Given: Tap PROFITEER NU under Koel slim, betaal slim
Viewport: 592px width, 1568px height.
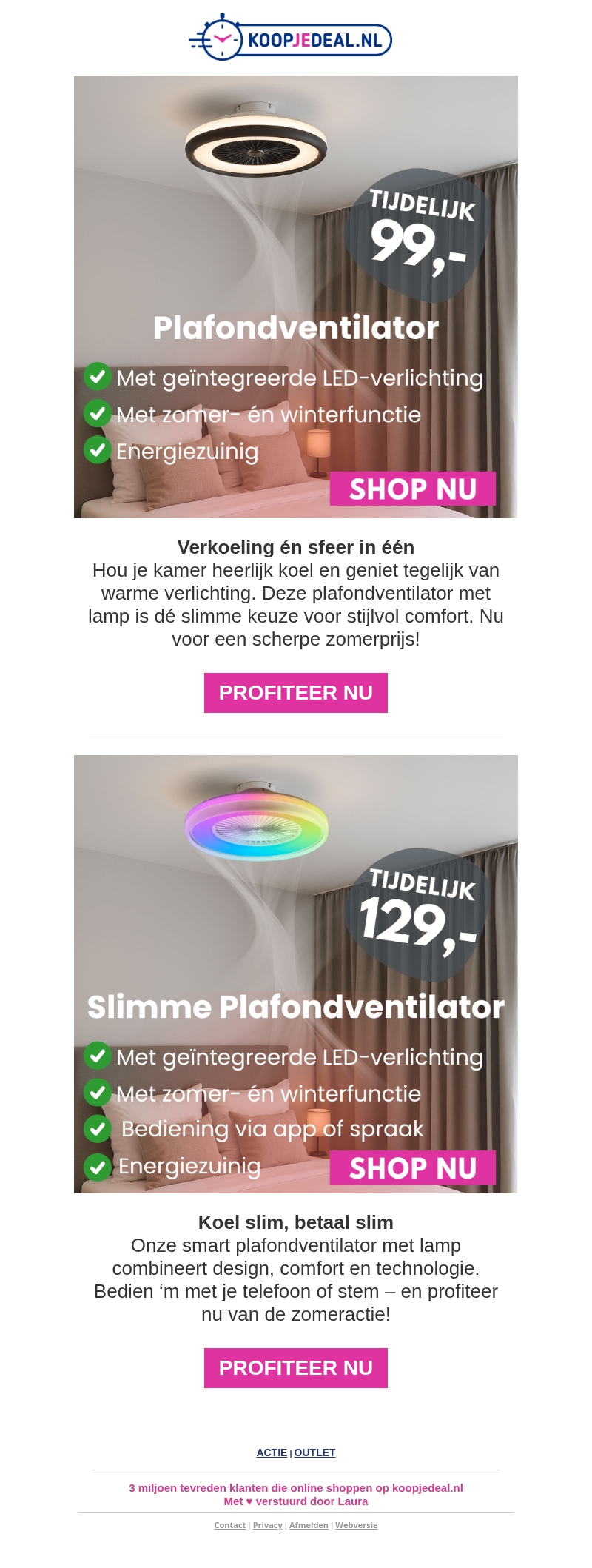Looking at the screenshot, I should coord(296,1368).
